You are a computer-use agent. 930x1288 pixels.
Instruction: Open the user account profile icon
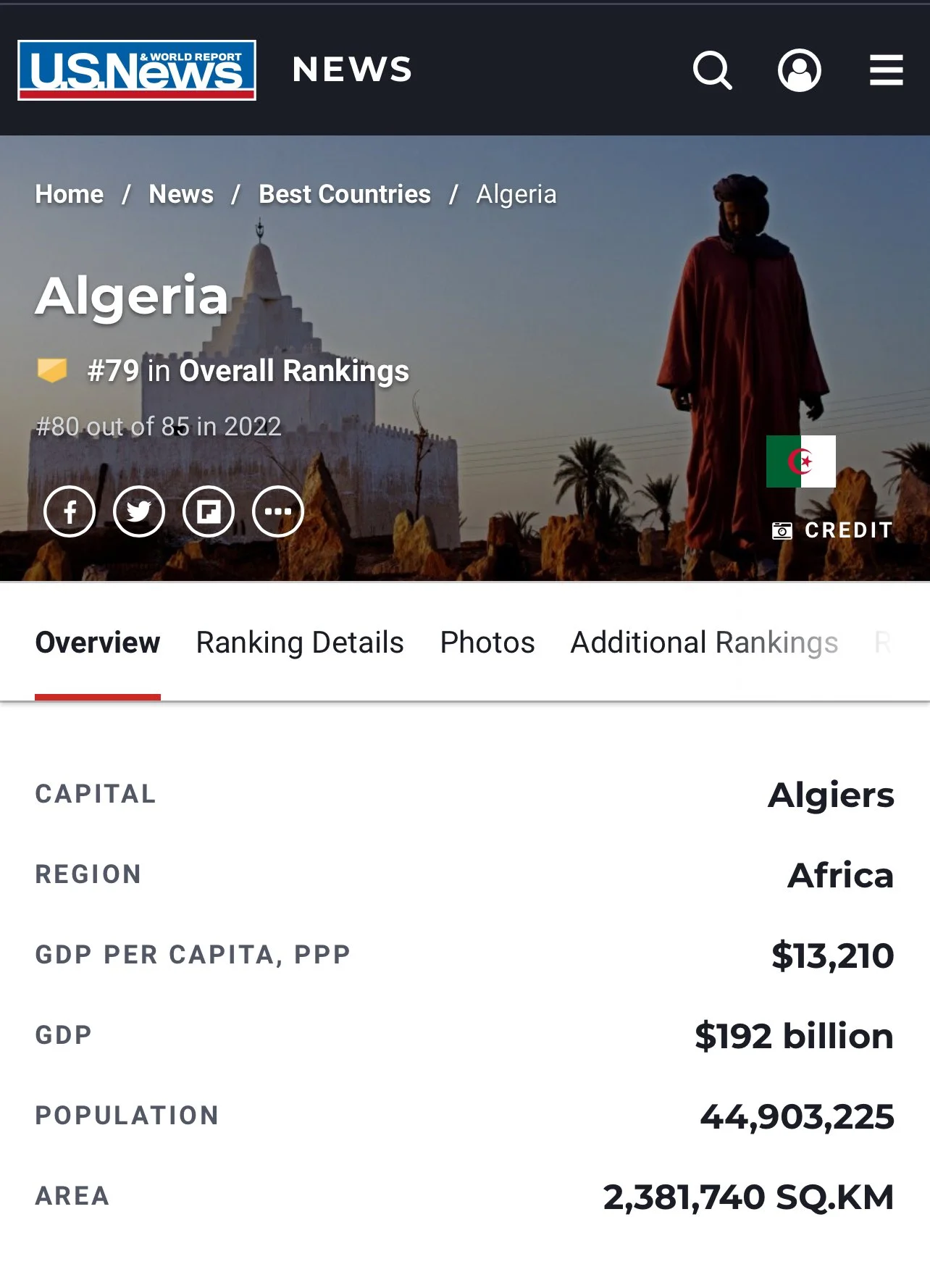coord(799,70)
